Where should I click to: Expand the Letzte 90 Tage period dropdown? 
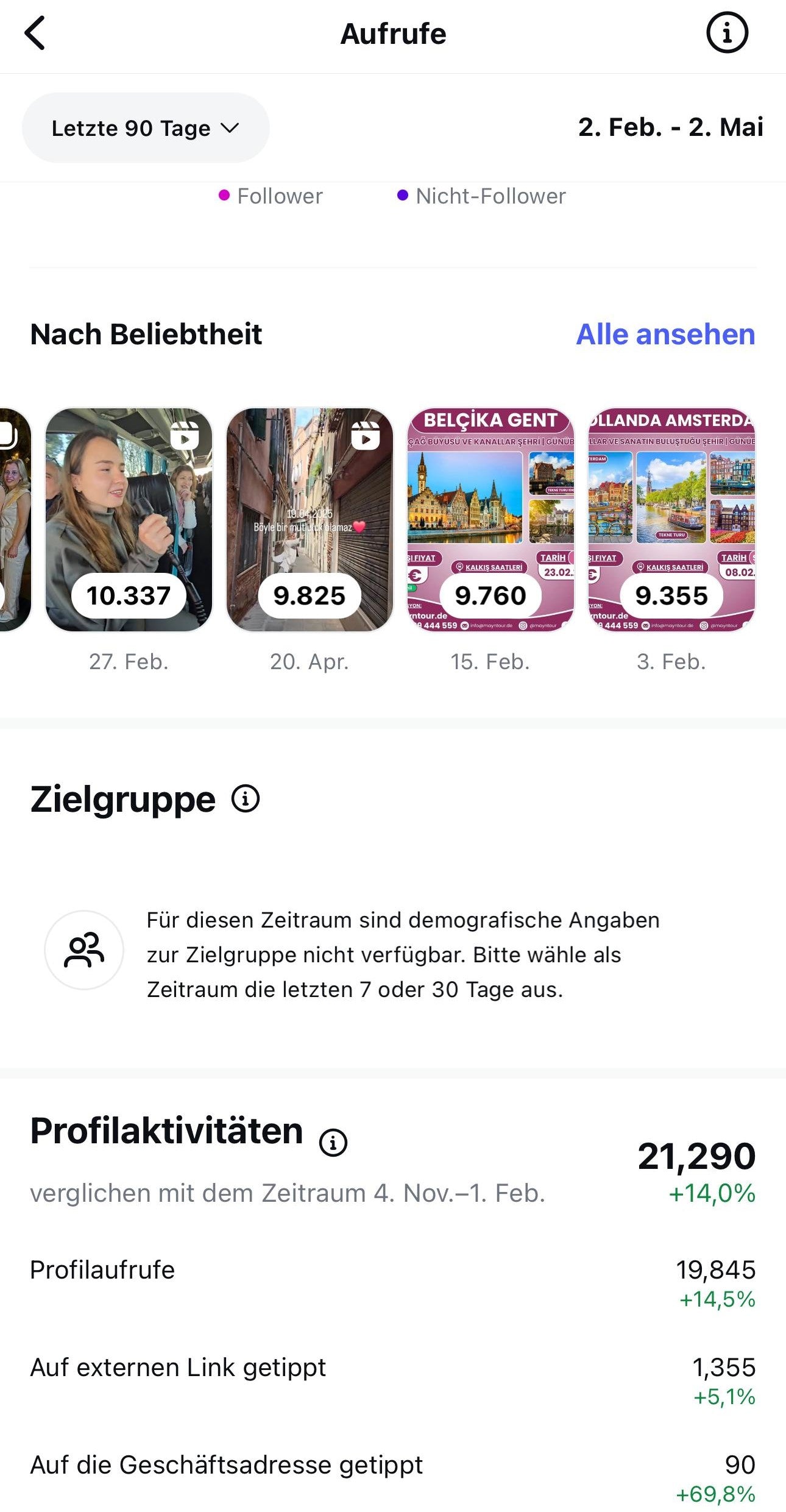(146, 128)
